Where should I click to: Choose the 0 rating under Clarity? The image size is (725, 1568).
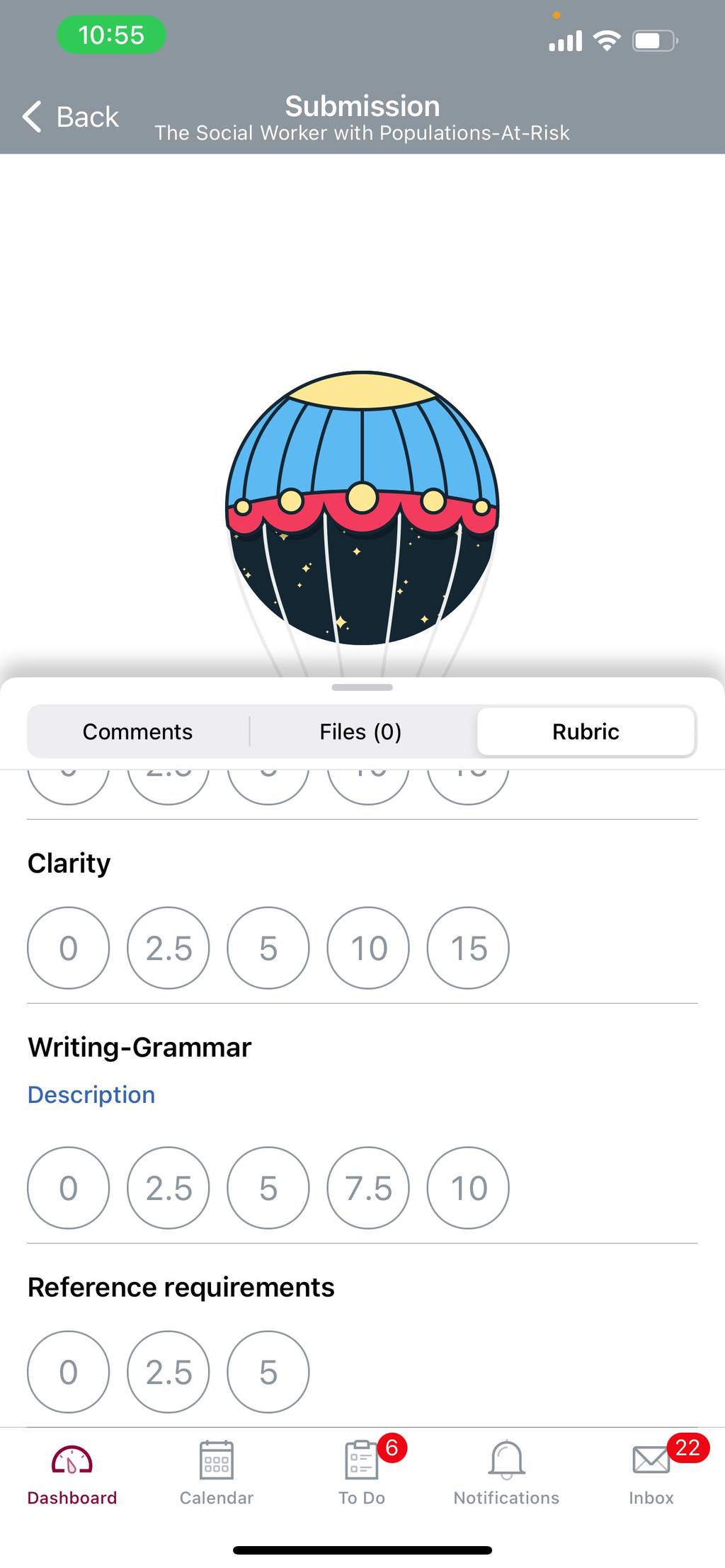[69, 948]
